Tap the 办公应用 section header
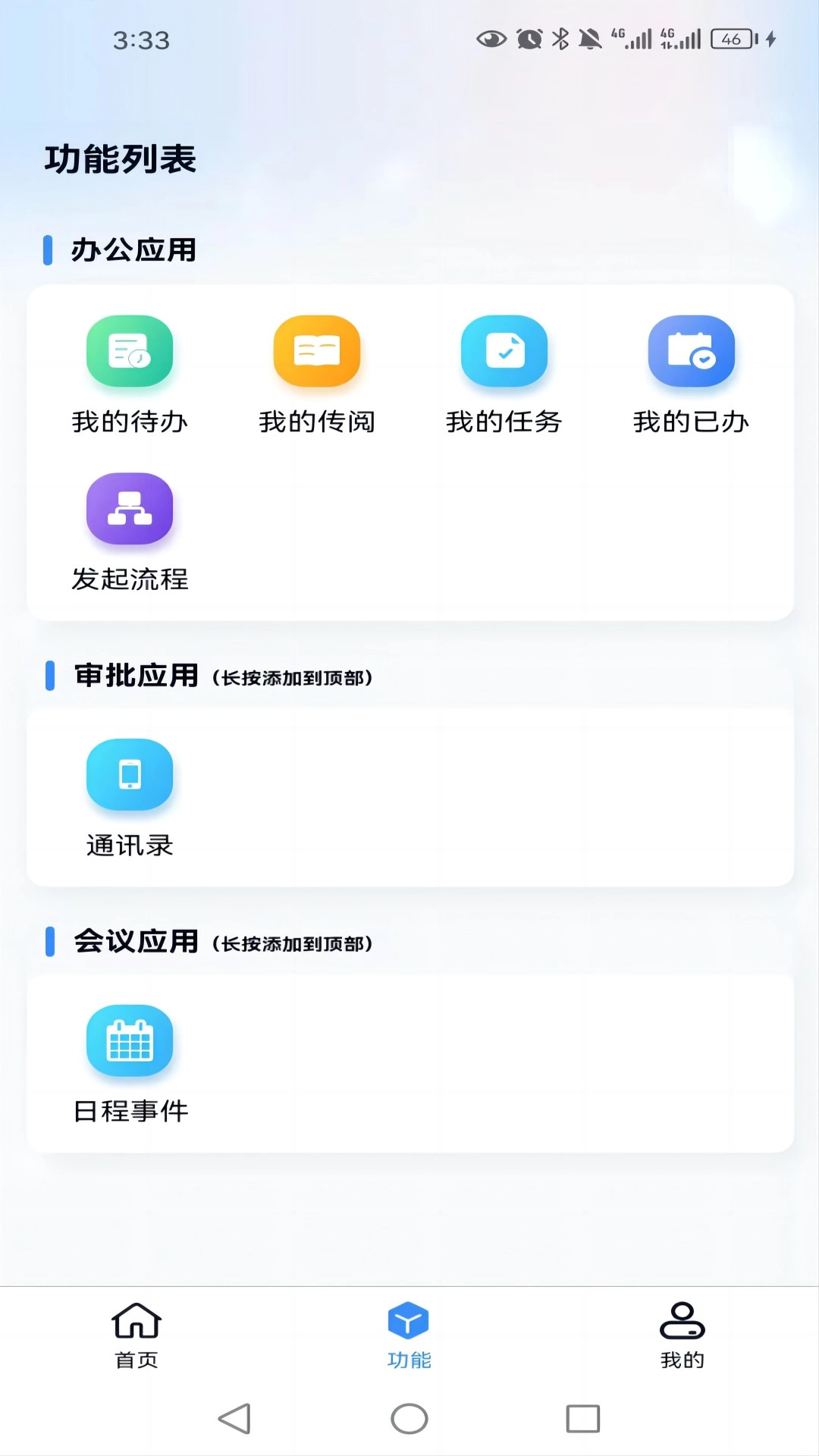 click(x=133, y=250)
